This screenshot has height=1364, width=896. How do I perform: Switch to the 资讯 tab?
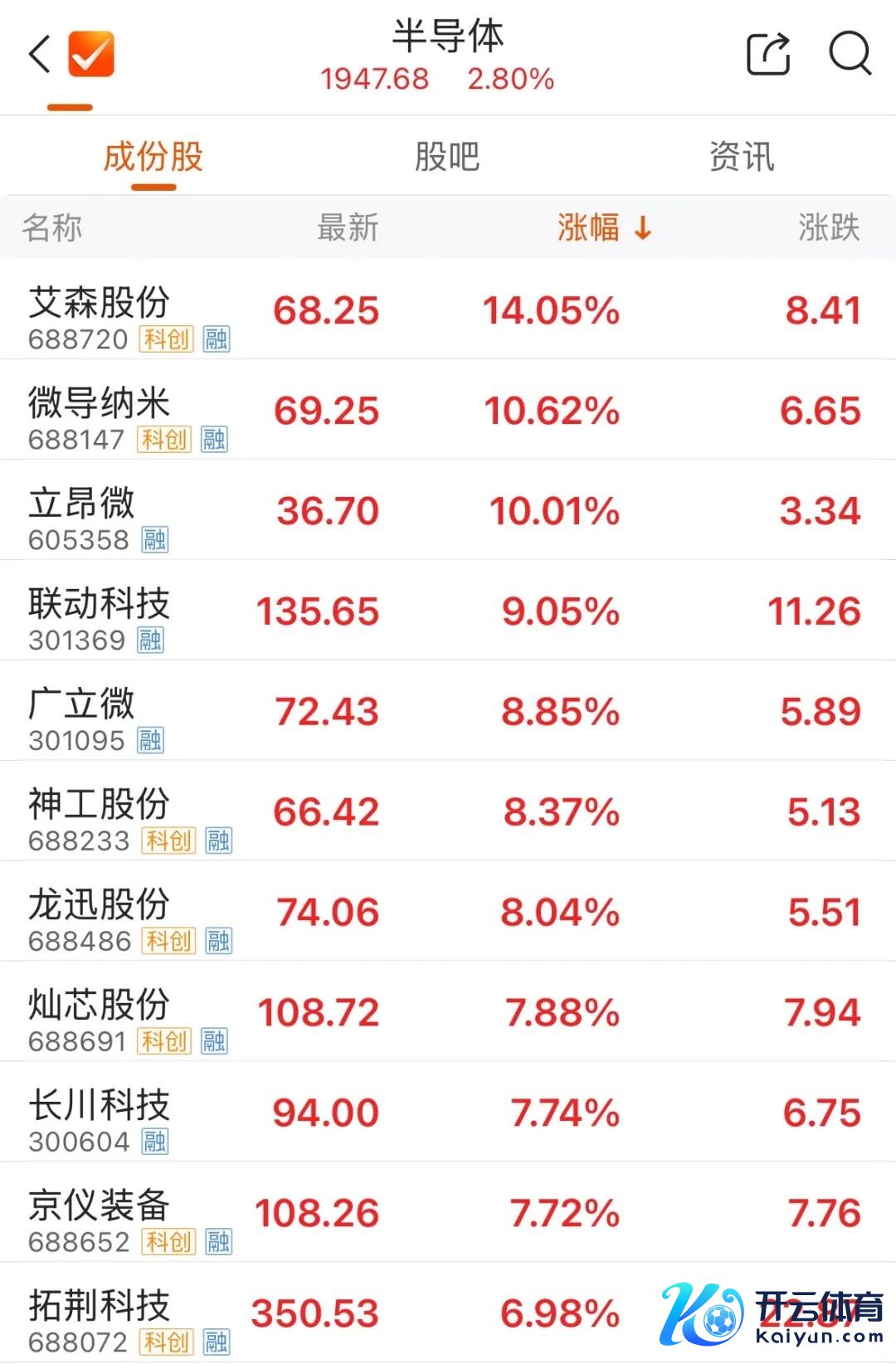coord(742,157)
